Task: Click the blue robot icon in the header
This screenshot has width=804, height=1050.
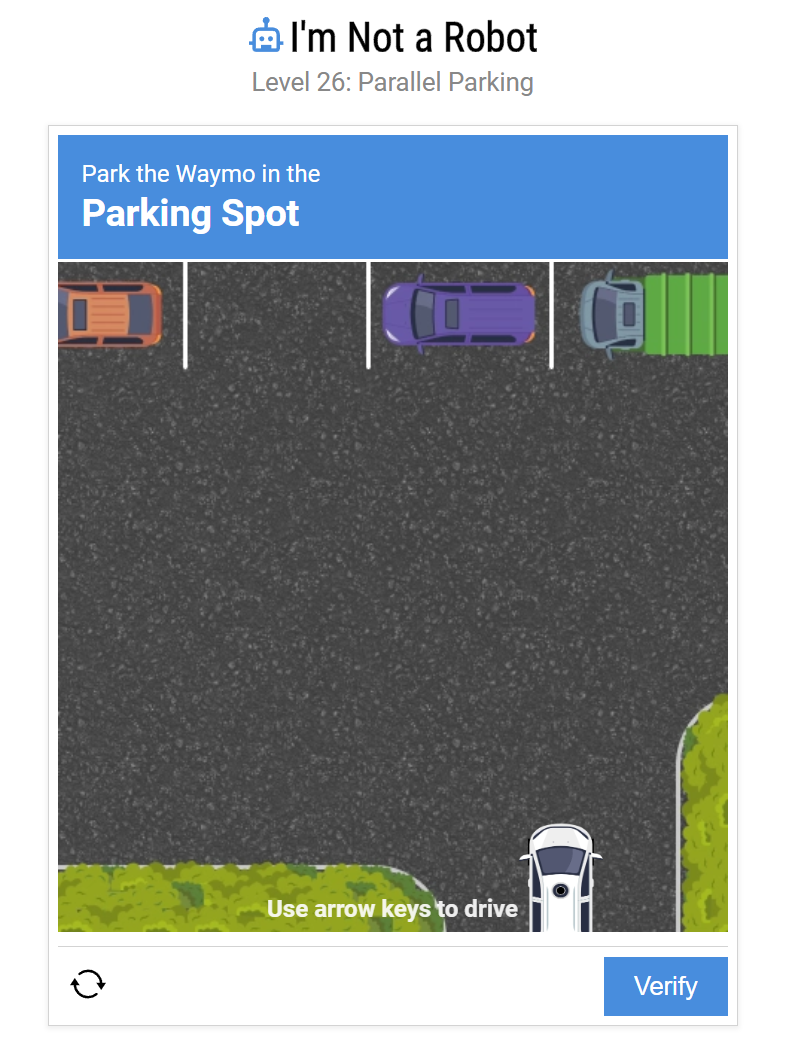Action: tap(265, 36)
